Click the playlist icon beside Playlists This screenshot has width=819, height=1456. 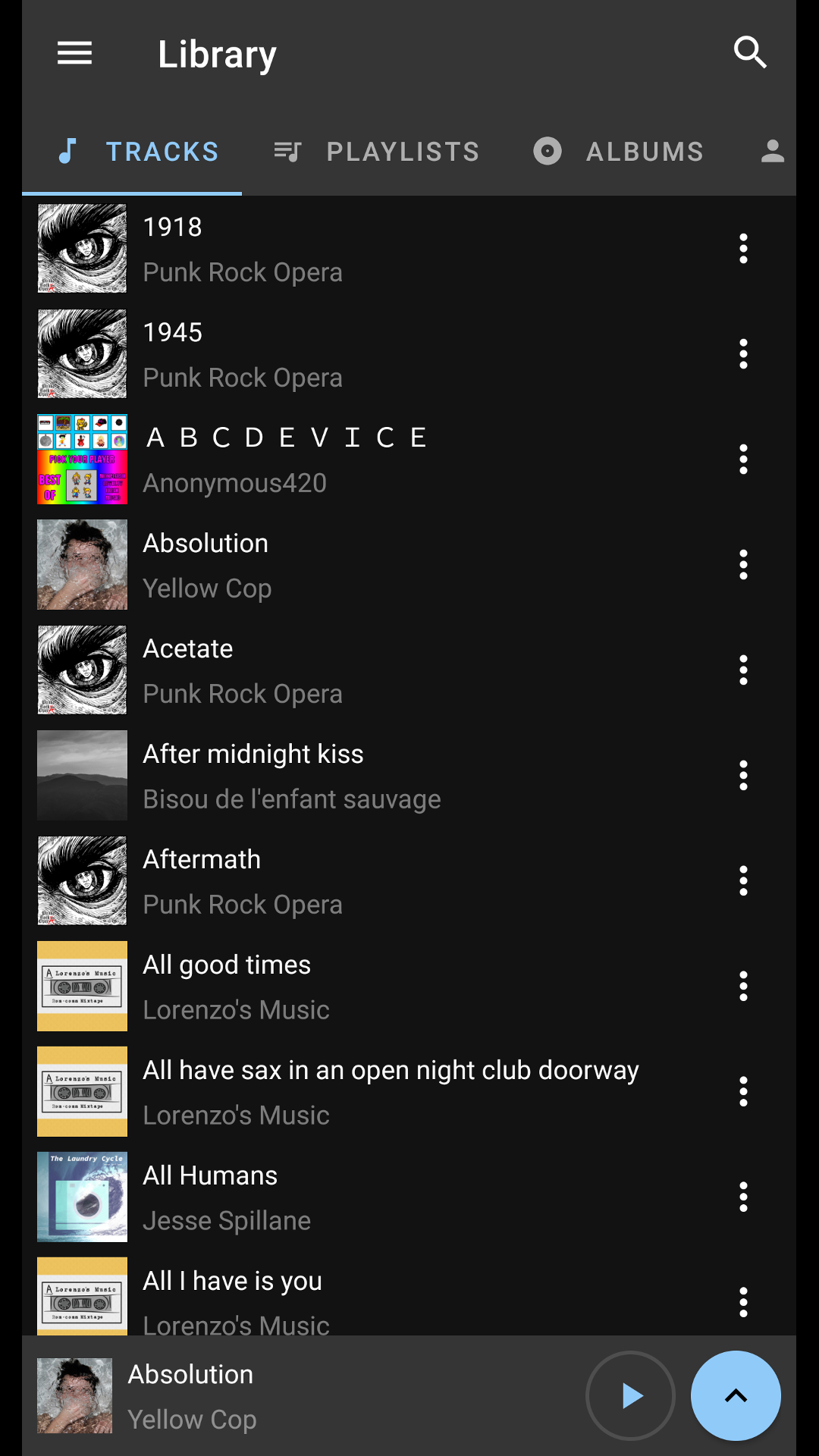[x=287, y=150]
